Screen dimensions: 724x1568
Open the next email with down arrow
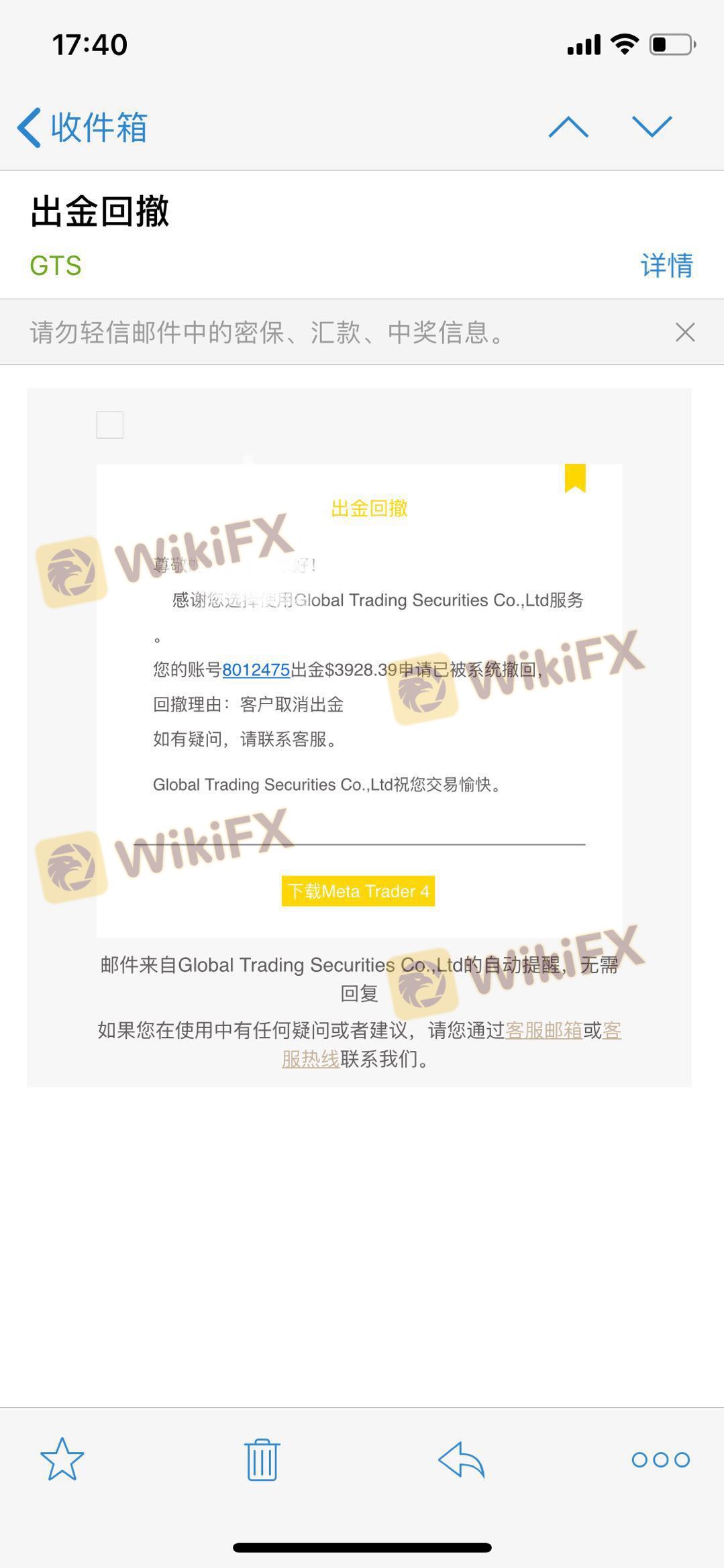[x=652, y=127]
